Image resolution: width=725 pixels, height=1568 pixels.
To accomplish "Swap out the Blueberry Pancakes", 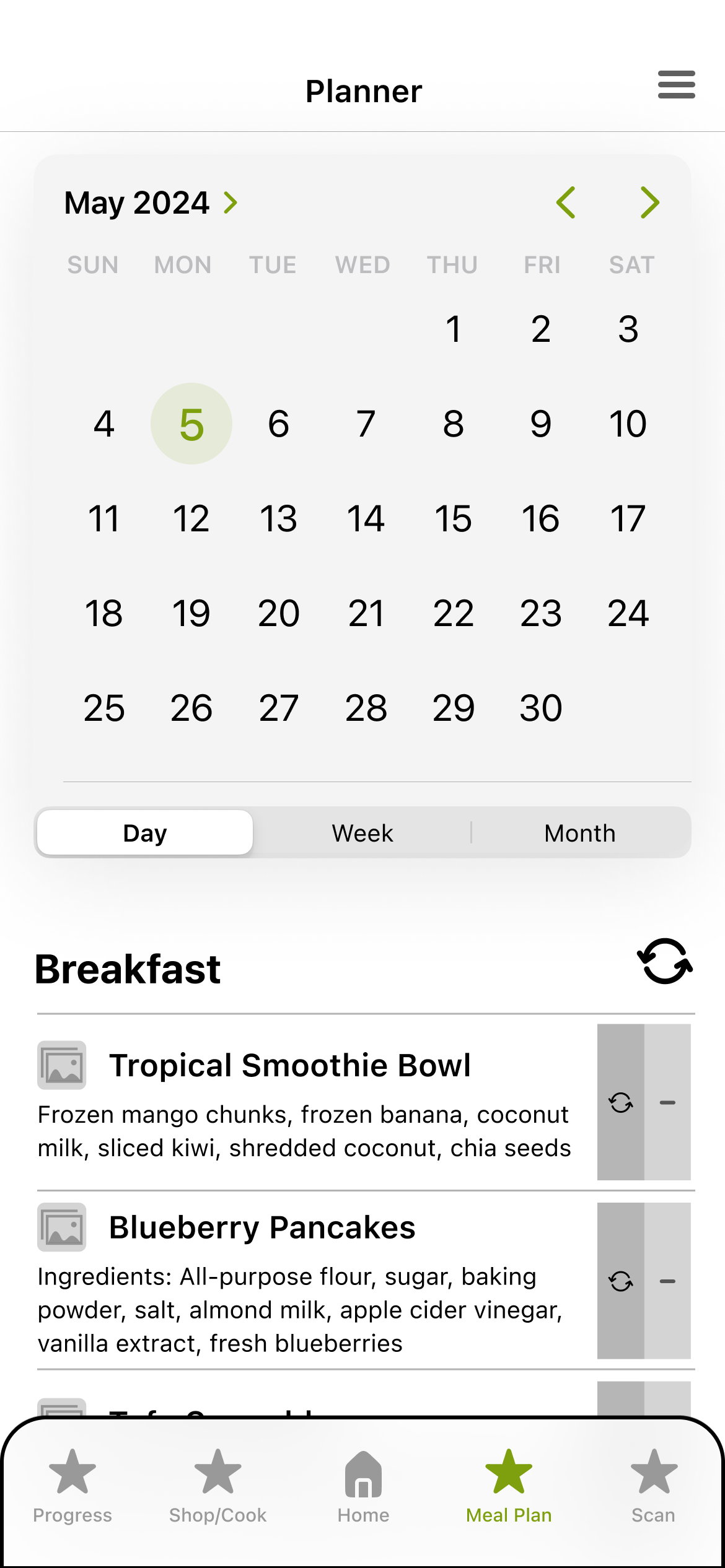I will tap(620, 1281).
